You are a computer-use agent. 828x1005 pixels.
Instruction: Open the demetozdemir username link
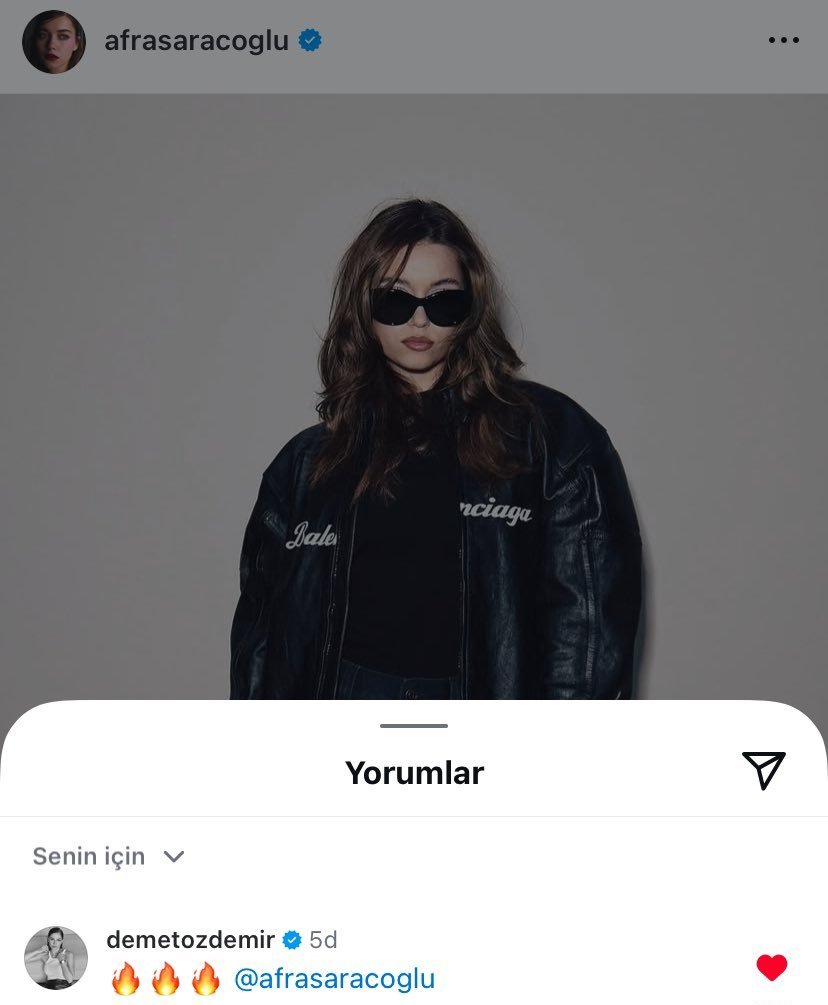pos(190,940)
